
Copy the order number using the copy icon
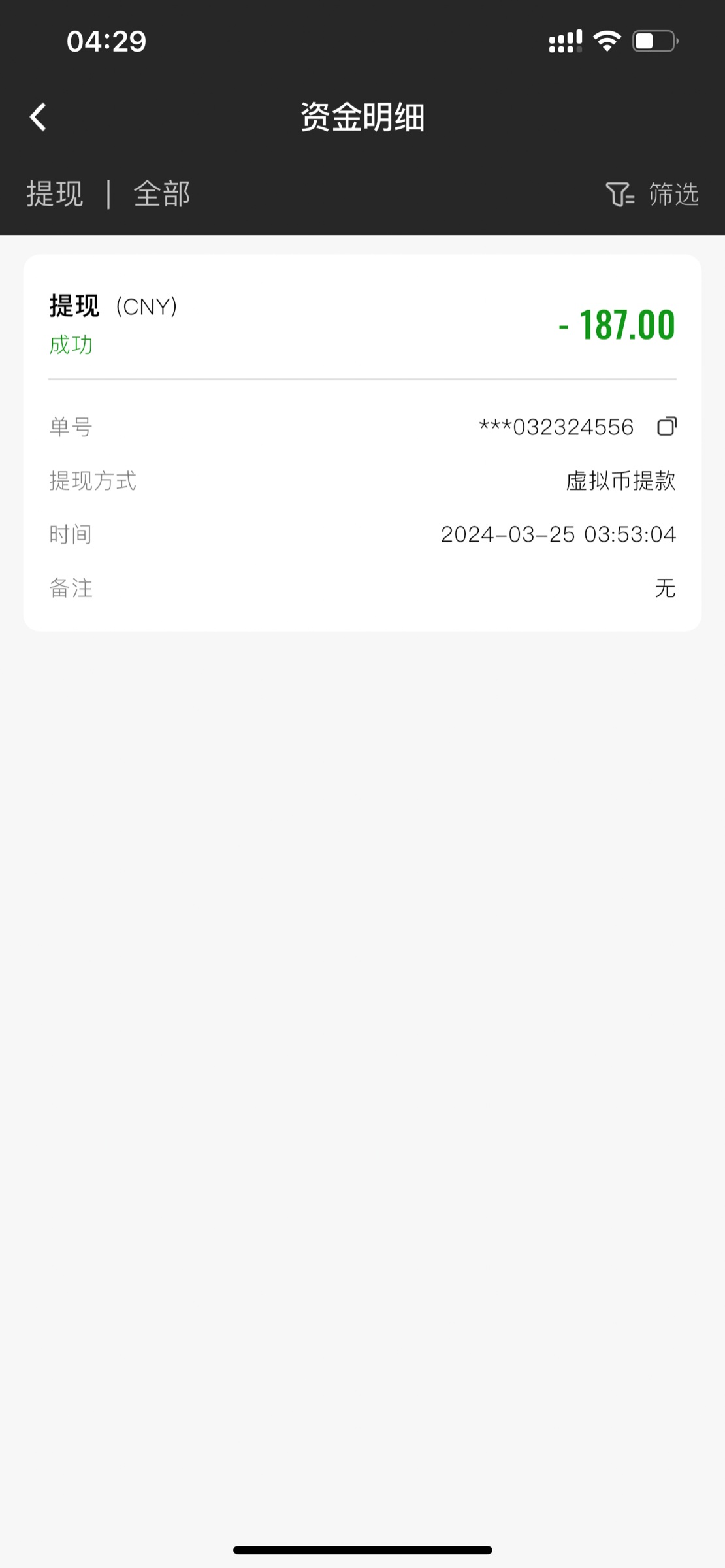pyautogui.click(x=666, y=427)
